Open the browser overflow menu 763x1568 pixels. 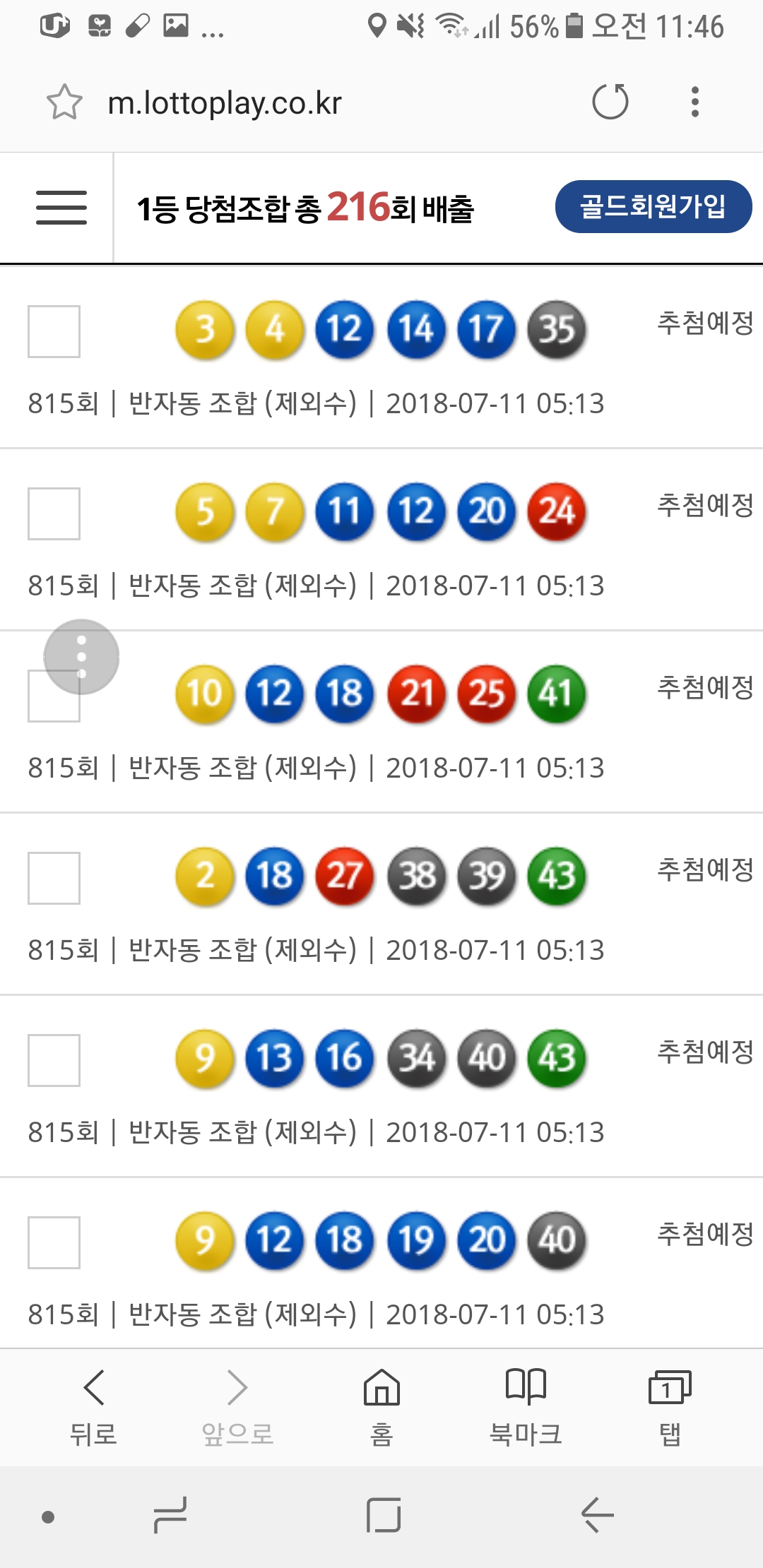click(695, 102)
